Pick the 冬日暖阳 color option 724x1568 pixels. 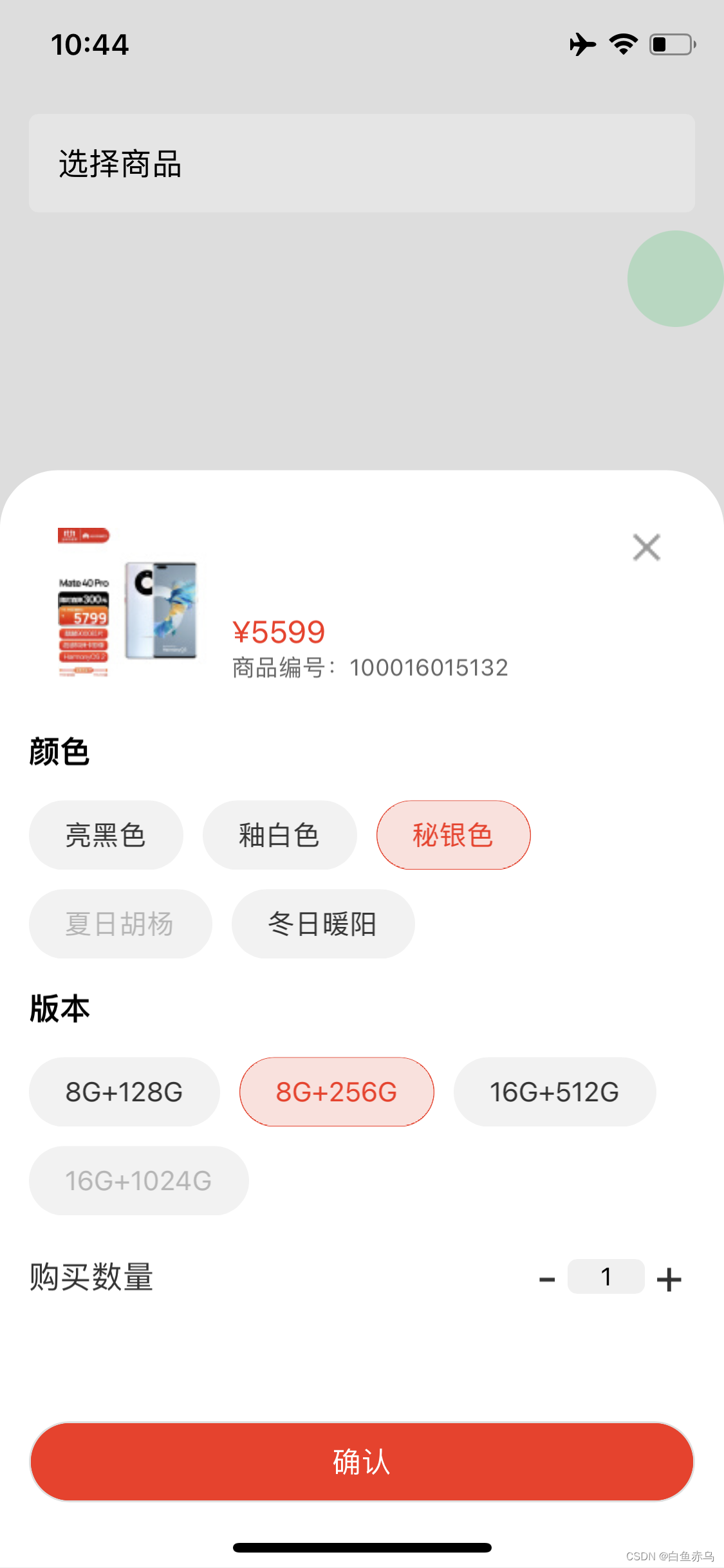click(322, 924)
